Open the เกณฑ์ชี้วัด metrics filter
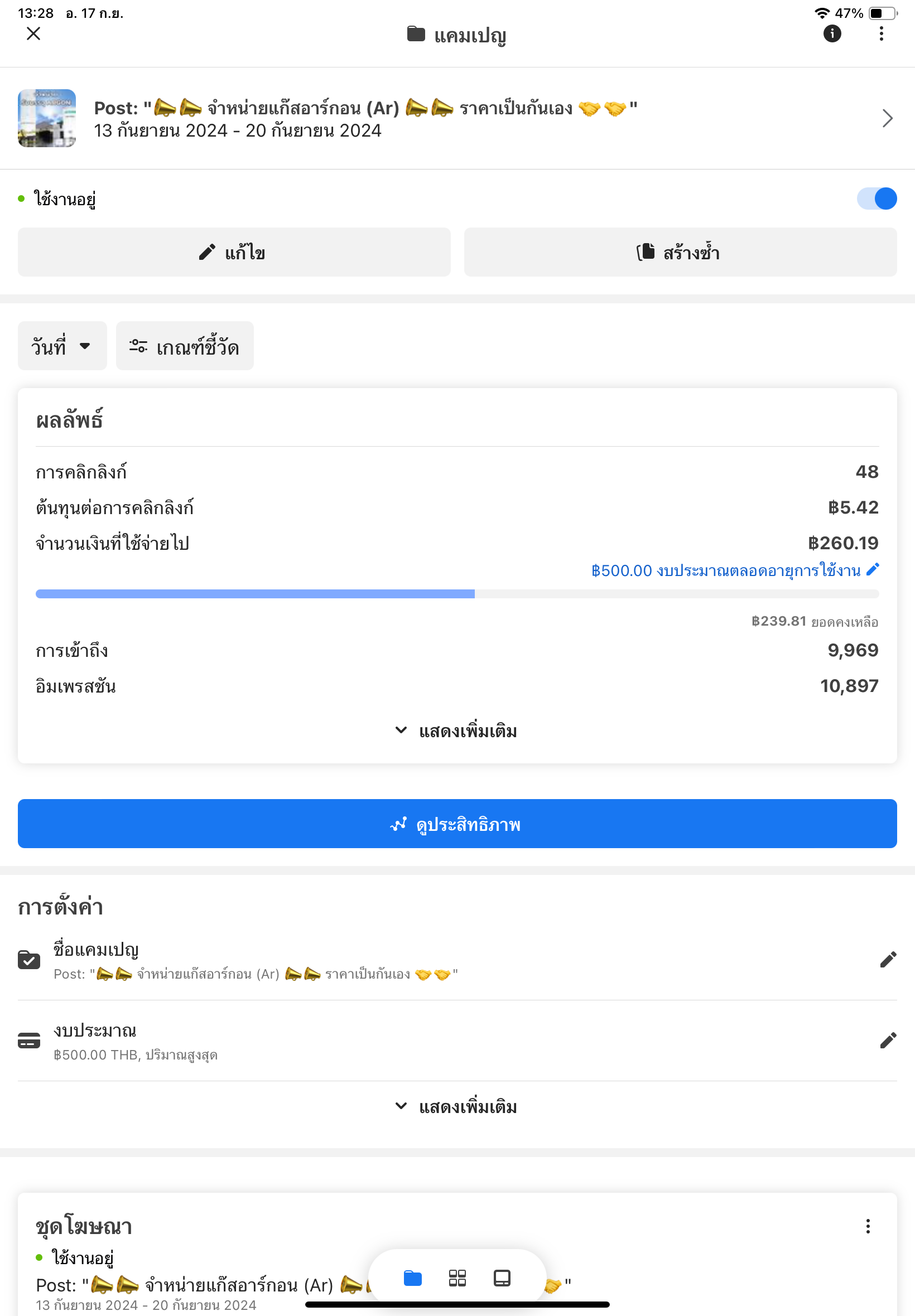Viewport: 915px width, 1316px height. point(185,346)
